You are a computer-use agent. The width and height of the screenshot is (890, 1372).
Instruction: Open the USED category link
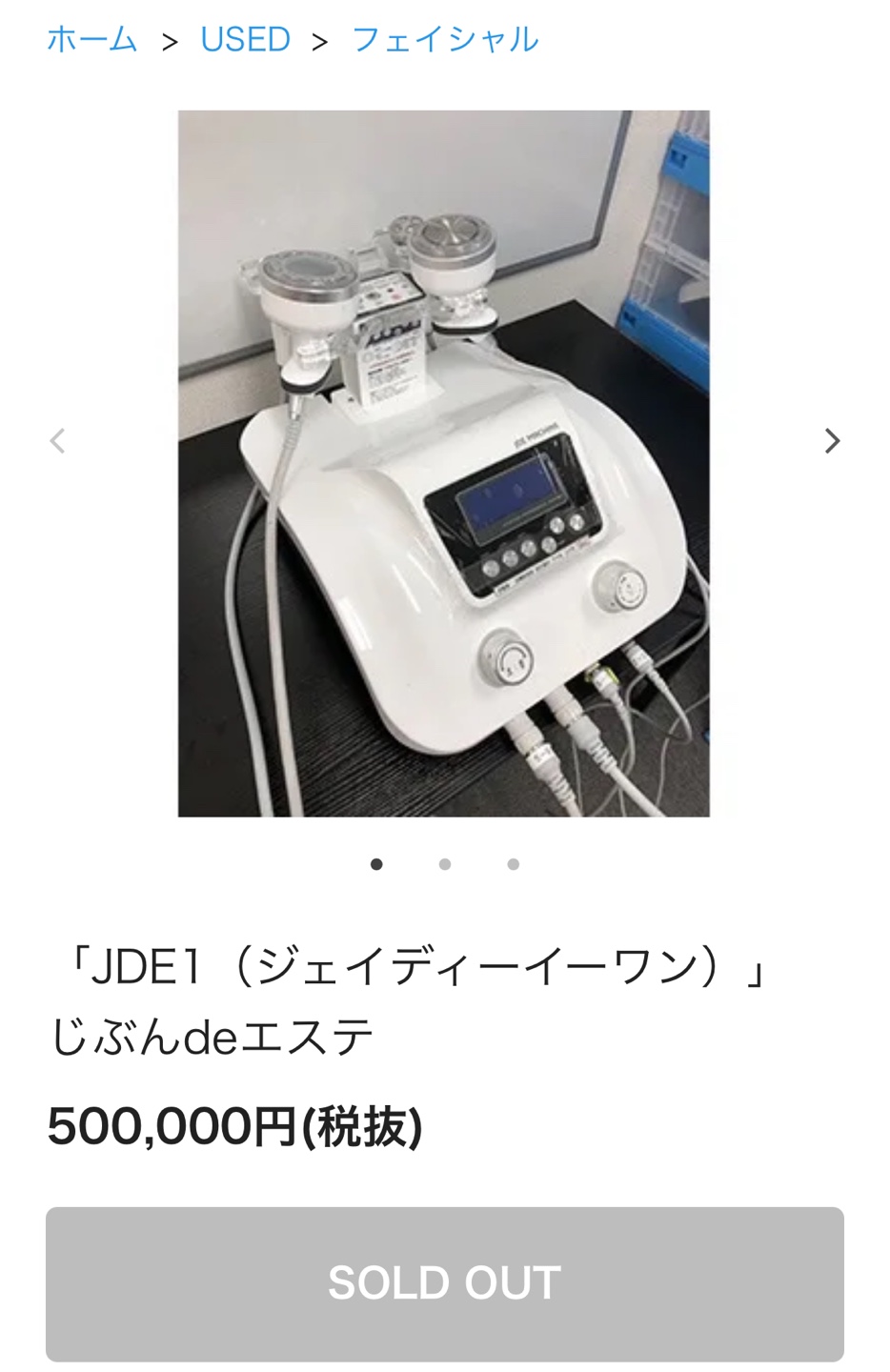(245, 39)
